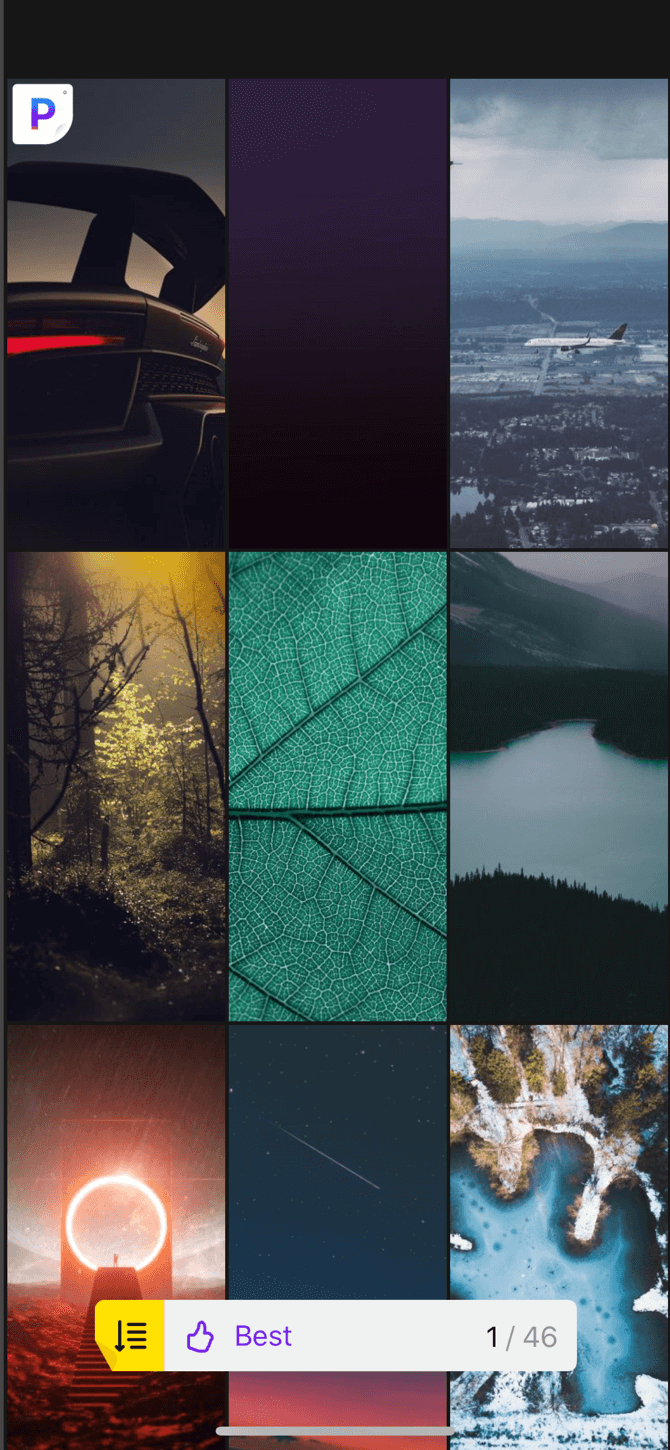Open the green leaf veins wallpaper
This screenshot has width=670, height=1450.
[x=338, y=786]
